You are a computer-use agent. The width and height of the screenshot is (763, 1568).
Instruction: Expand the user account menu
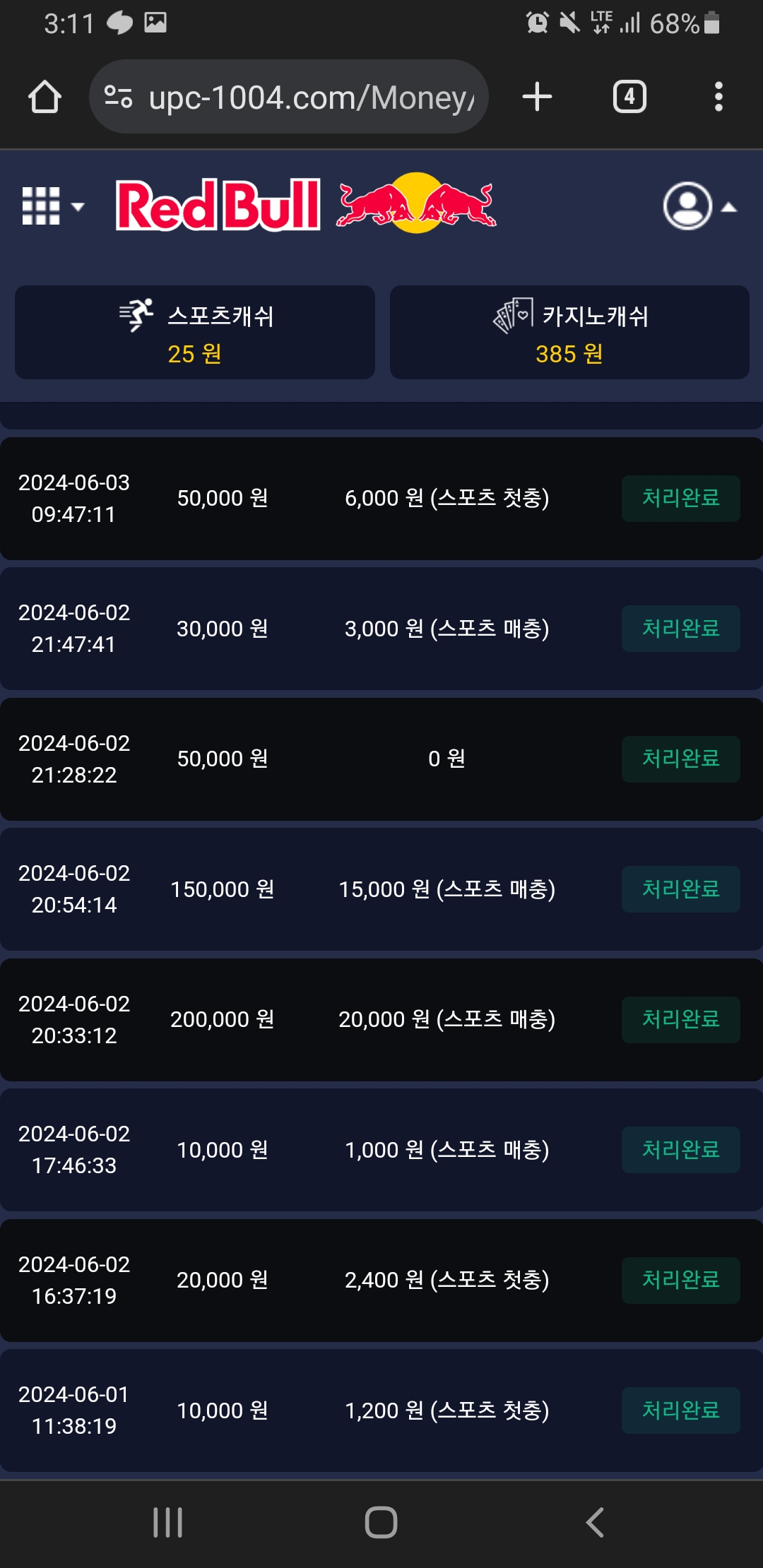pos(699,206)
